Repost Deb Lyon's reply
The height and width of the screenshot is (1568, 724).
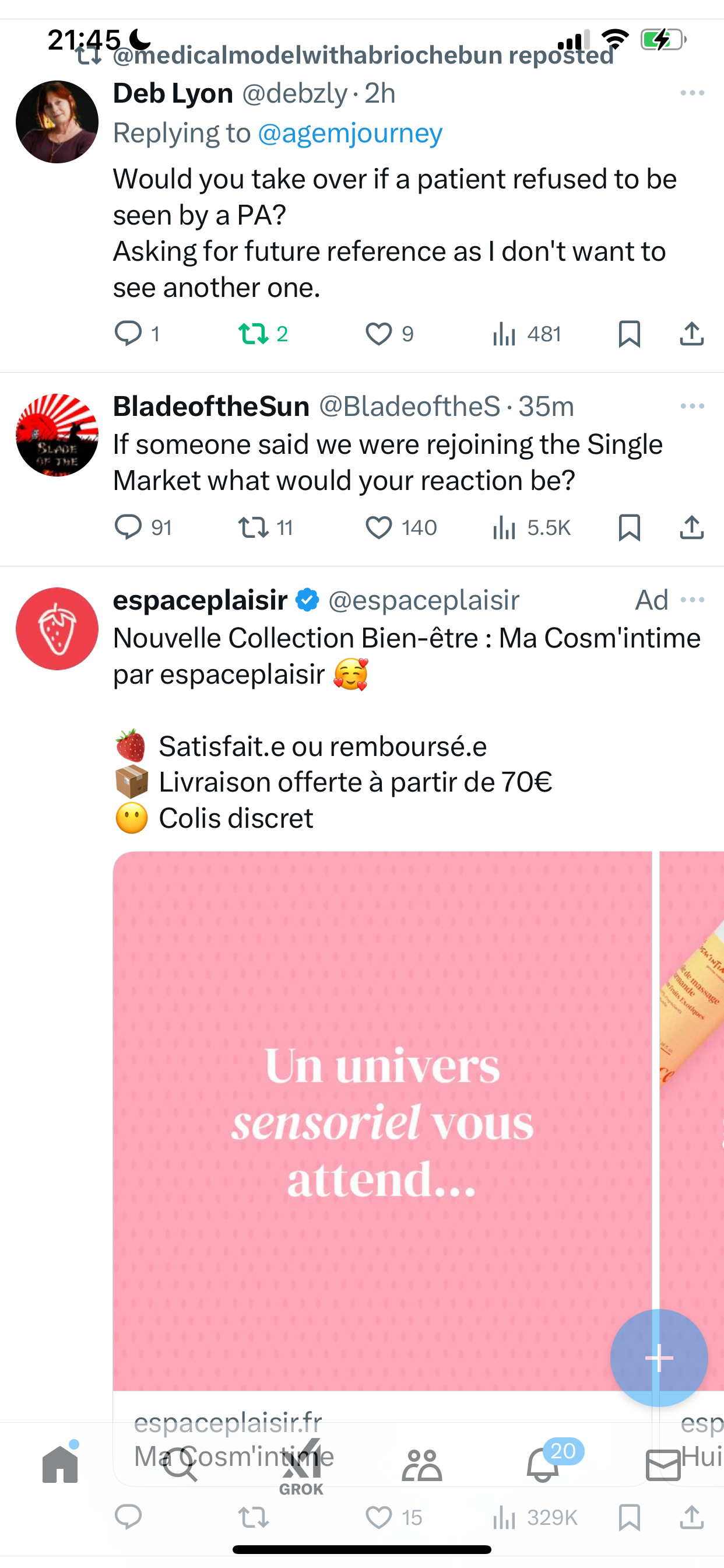coord(253,334)
